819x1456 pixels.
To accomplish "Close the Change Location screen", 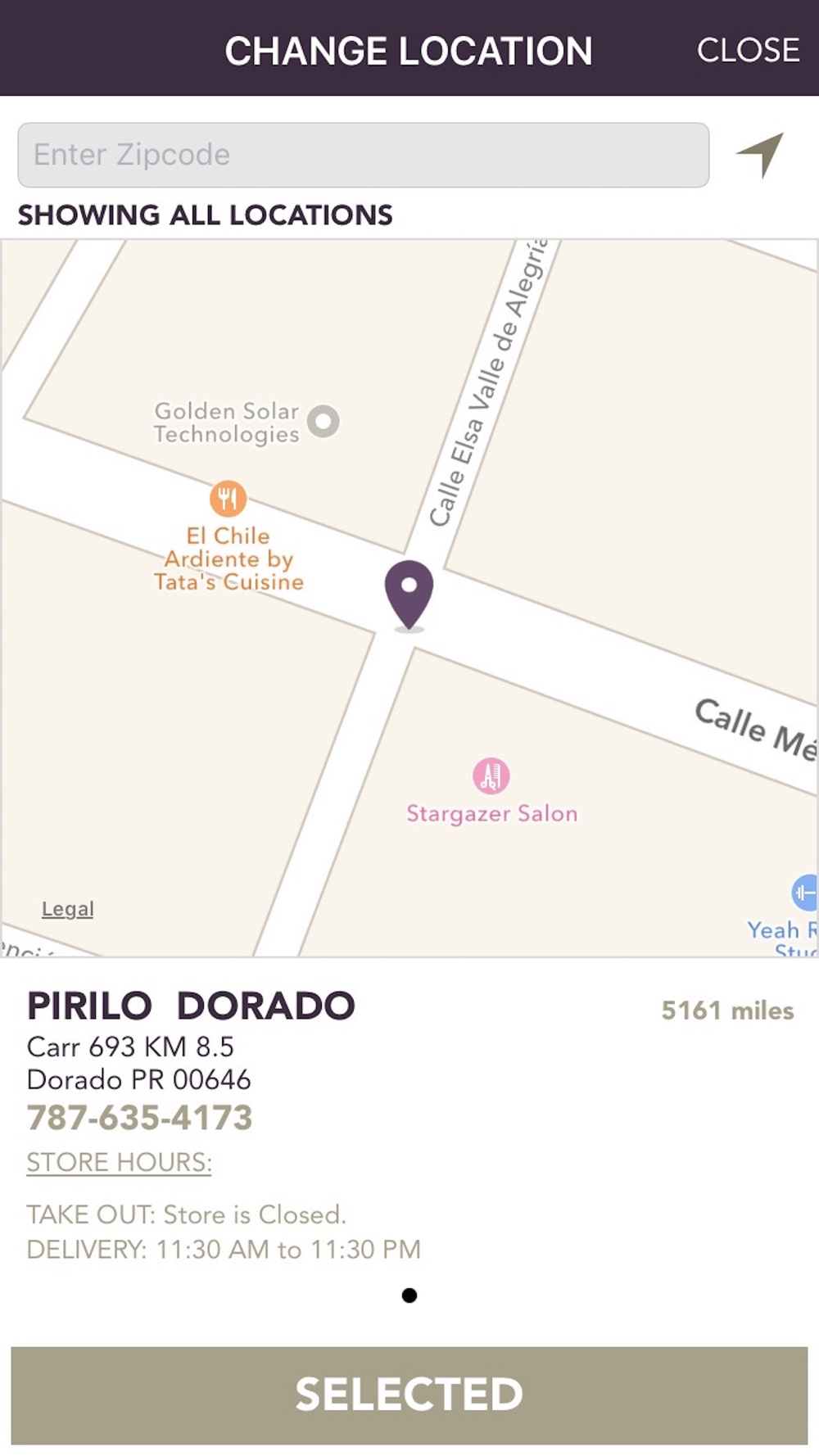I will [747, 51].
